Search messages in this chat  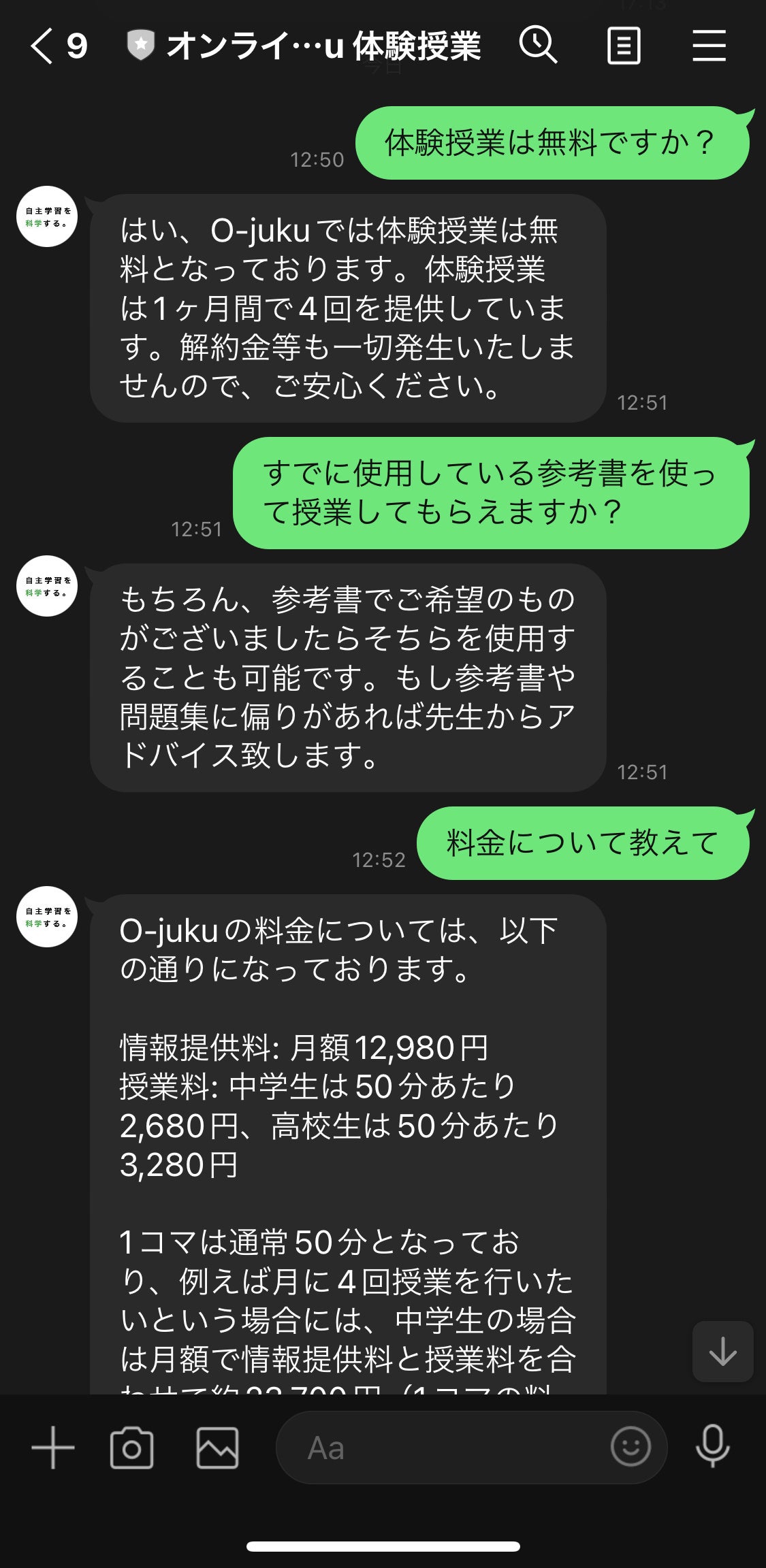point(538,46)
